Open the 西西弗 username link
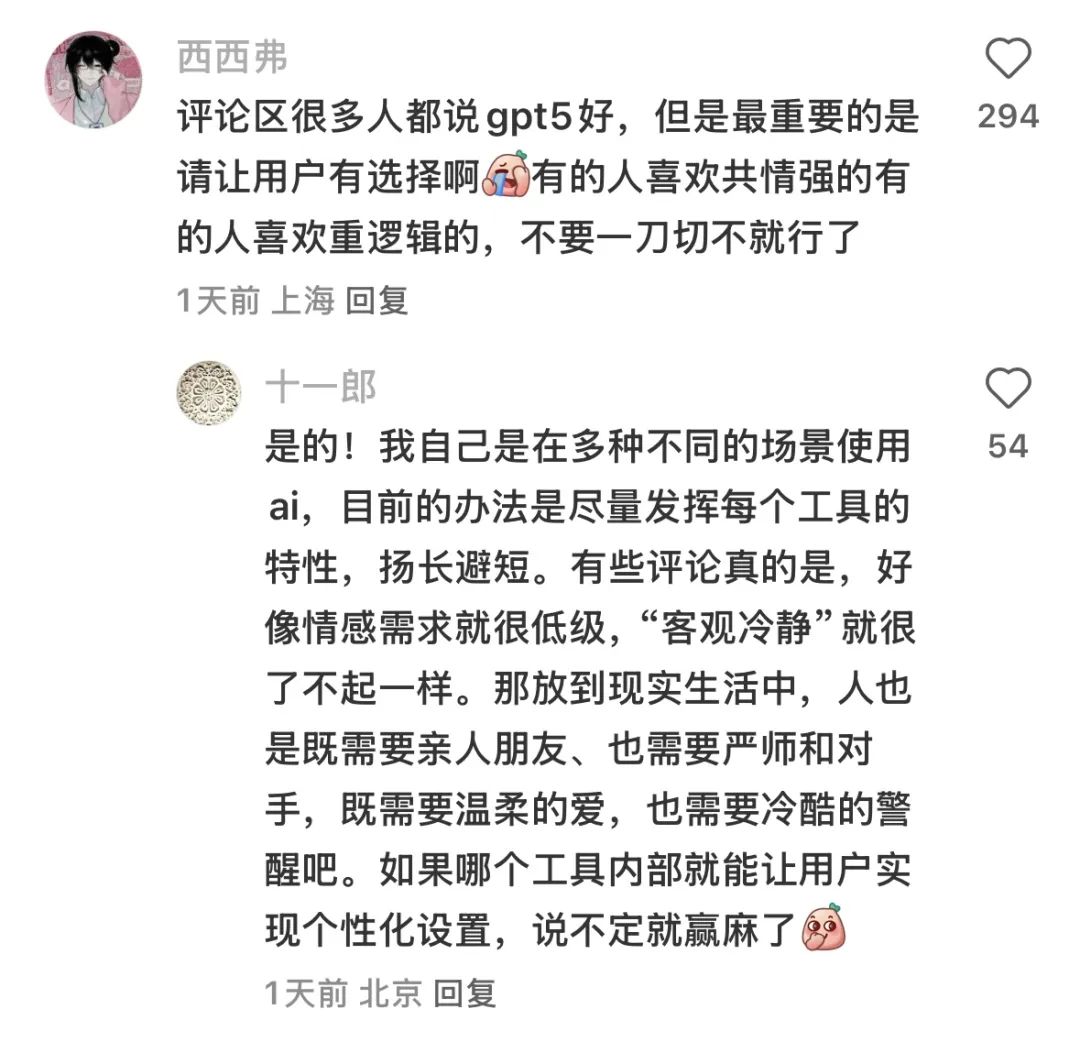Viewport: 1080px width, 1042px height. pos(232,57)
